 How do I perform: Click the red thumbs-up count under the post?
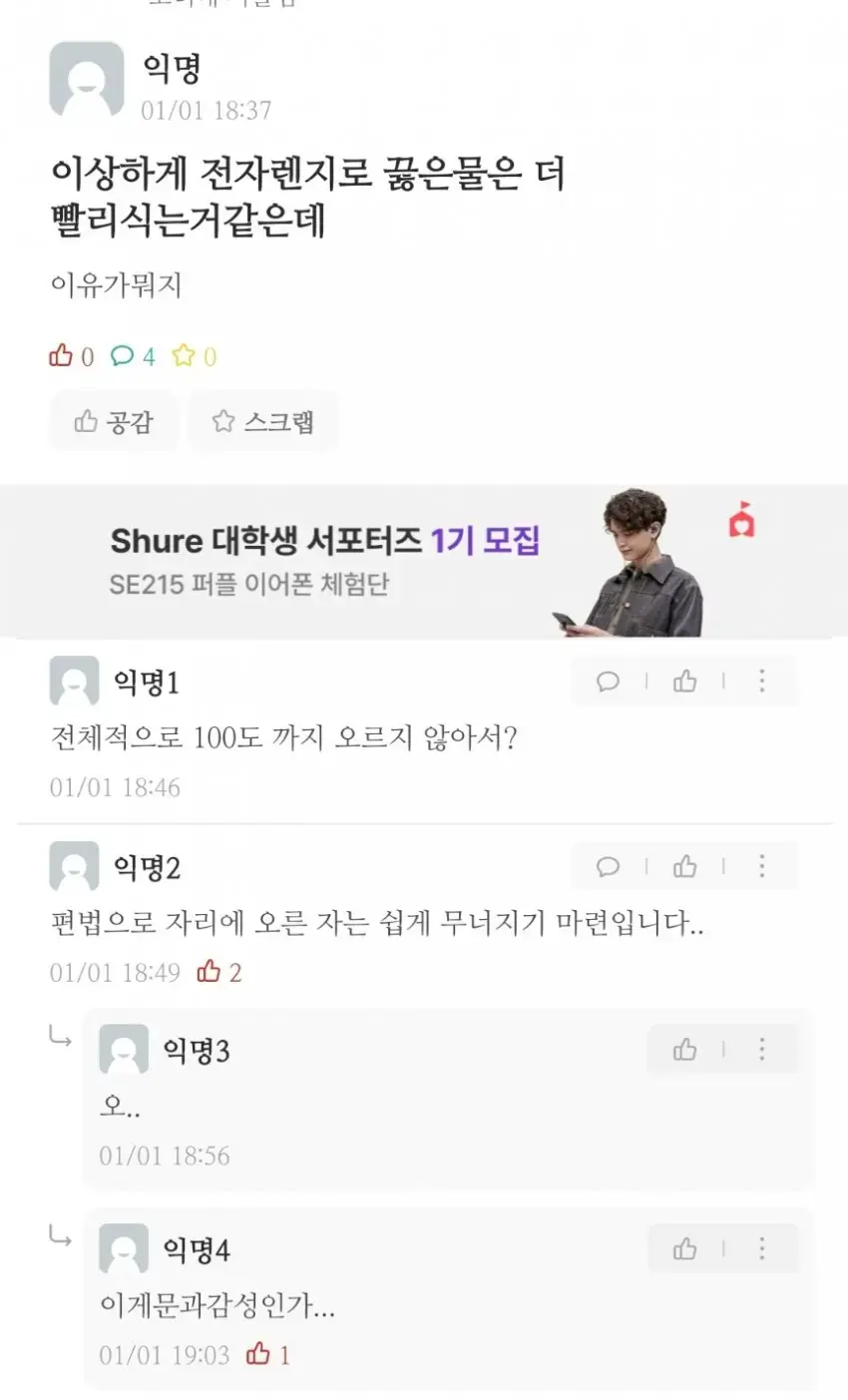[x=60, y=355]
